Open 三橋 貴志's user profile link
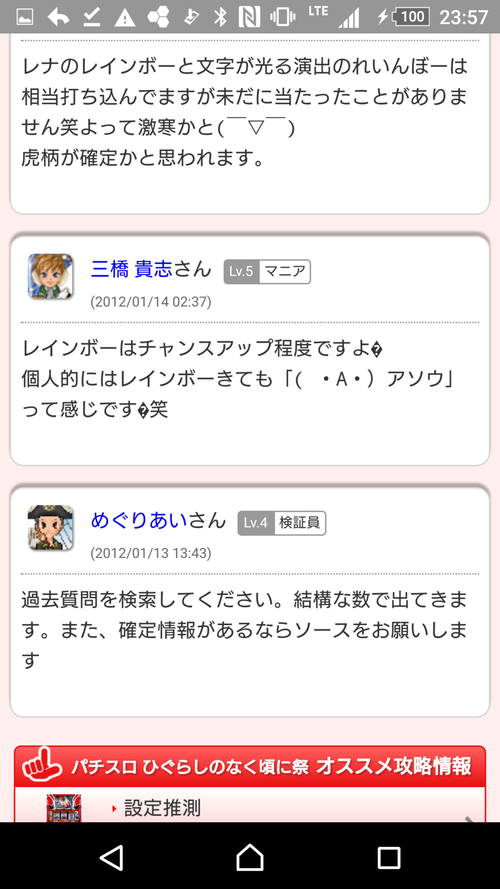500x889 pixels. click(131, 269)
